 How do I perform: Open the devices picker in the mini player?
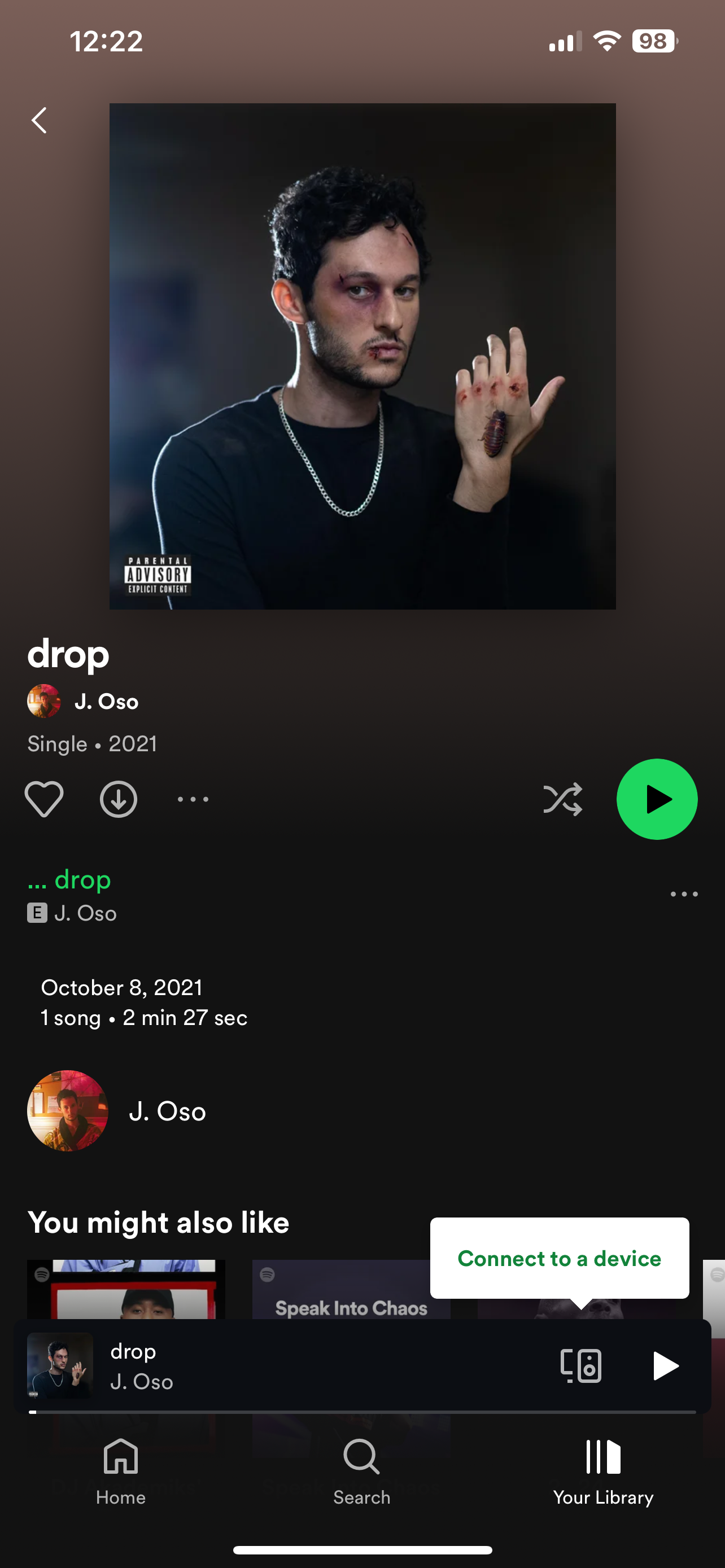click(x=580, y=1365)
